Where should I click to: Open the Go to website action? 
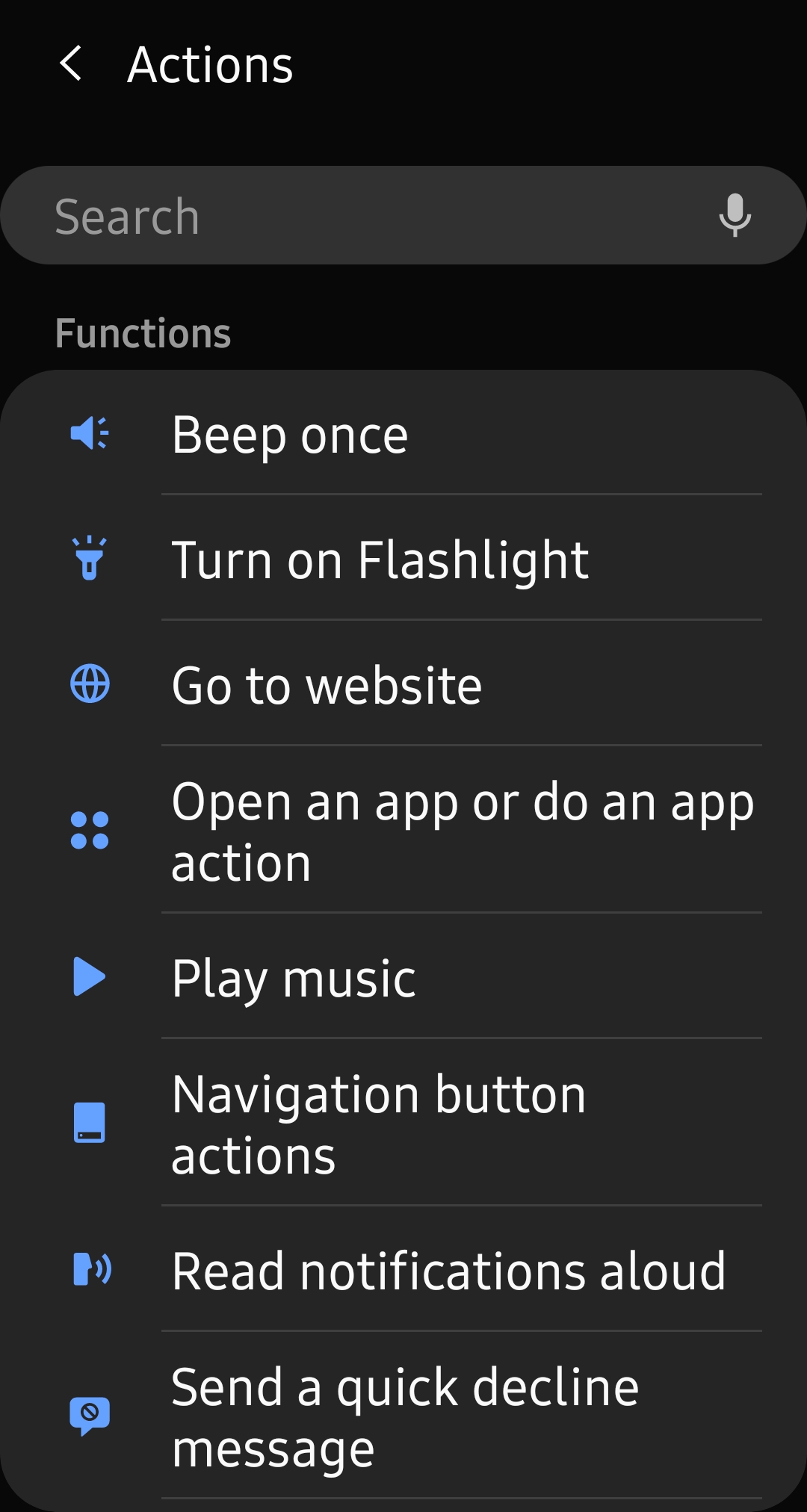click(403, 684)
